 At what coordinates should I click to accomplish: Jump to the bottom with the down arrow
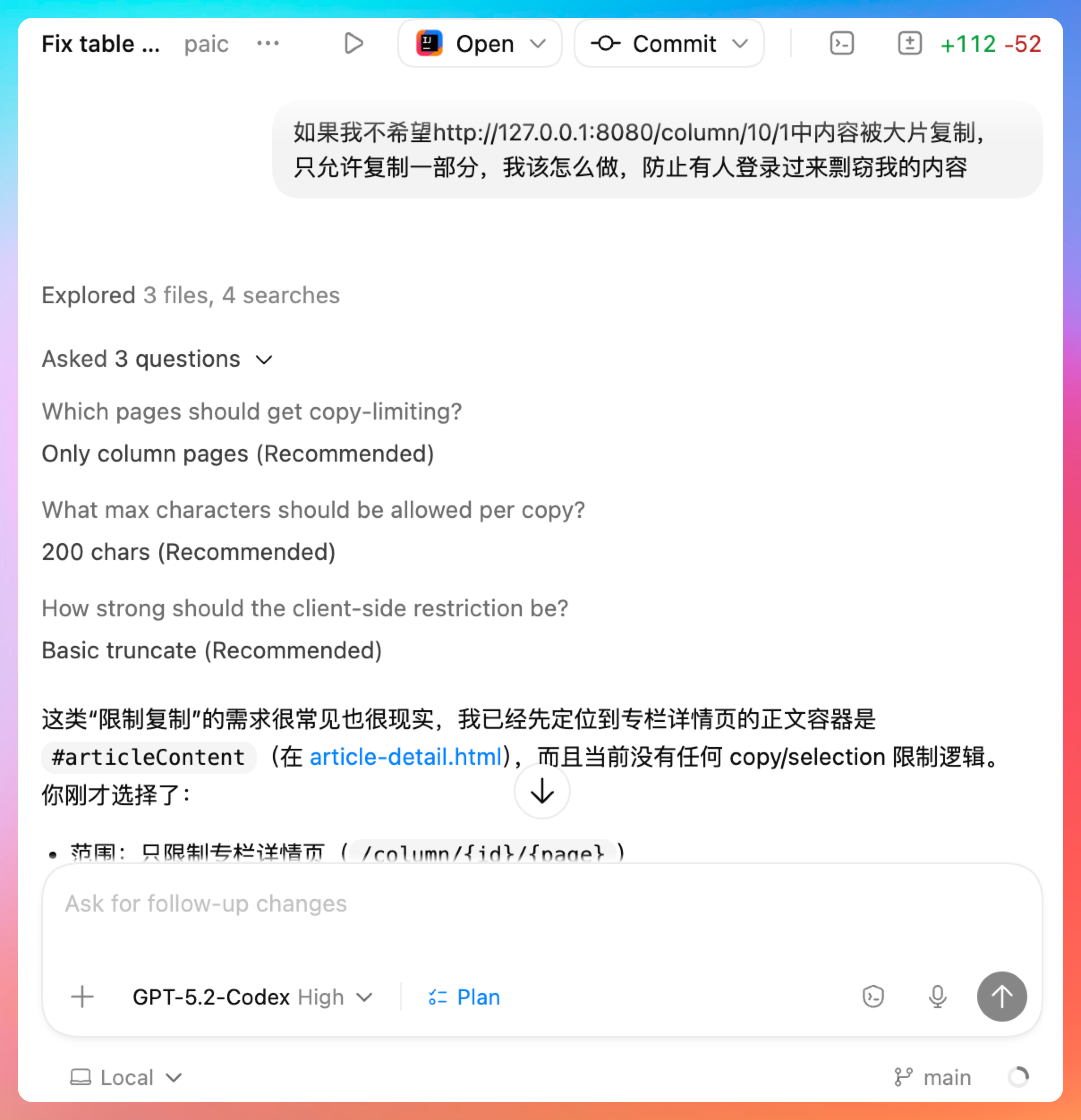tap(541, 791)
